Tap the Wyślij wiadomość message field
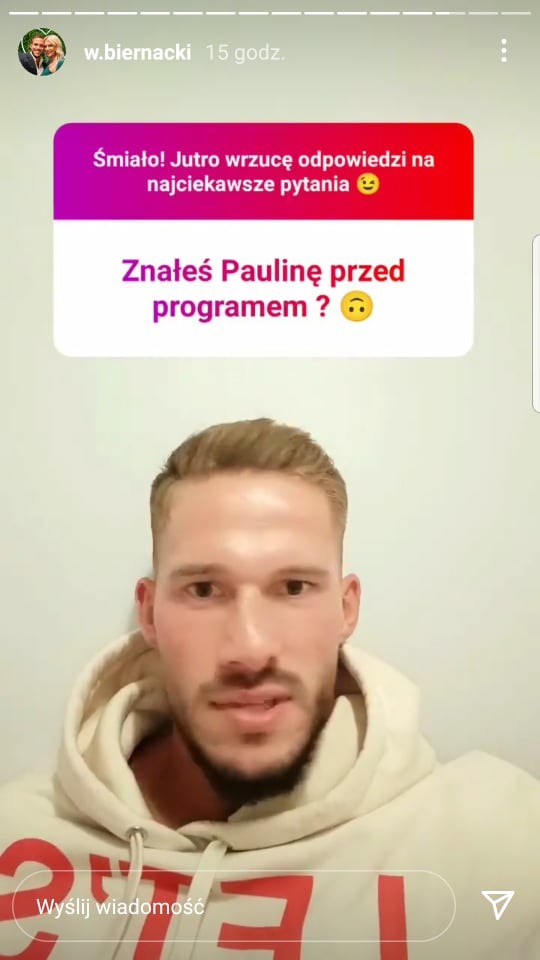Image resolution: width=540 pixels, height=960 pixels. (234, 906)
